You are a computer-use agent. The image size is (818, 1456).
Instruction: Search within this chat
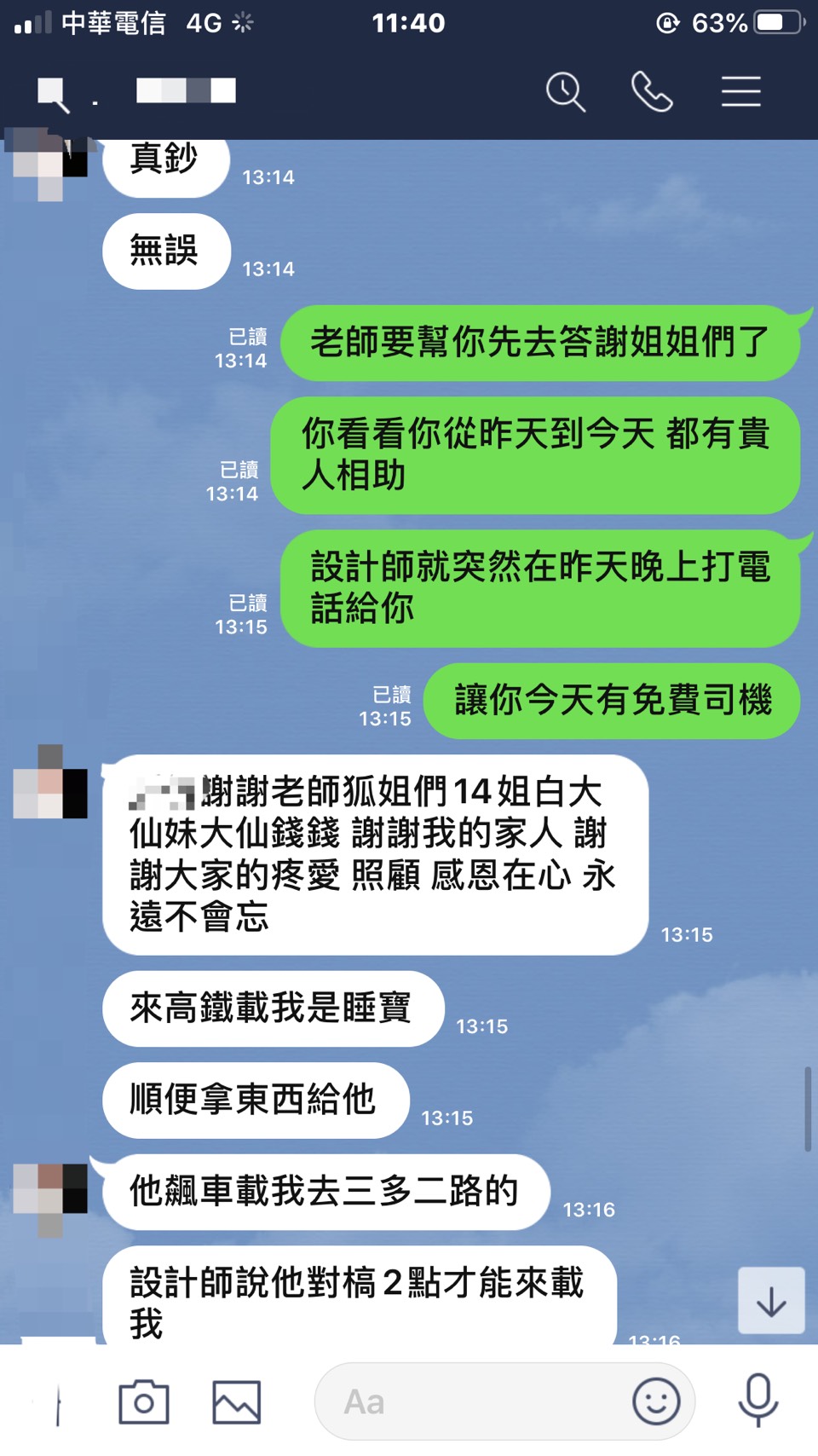tap(566, 92)
